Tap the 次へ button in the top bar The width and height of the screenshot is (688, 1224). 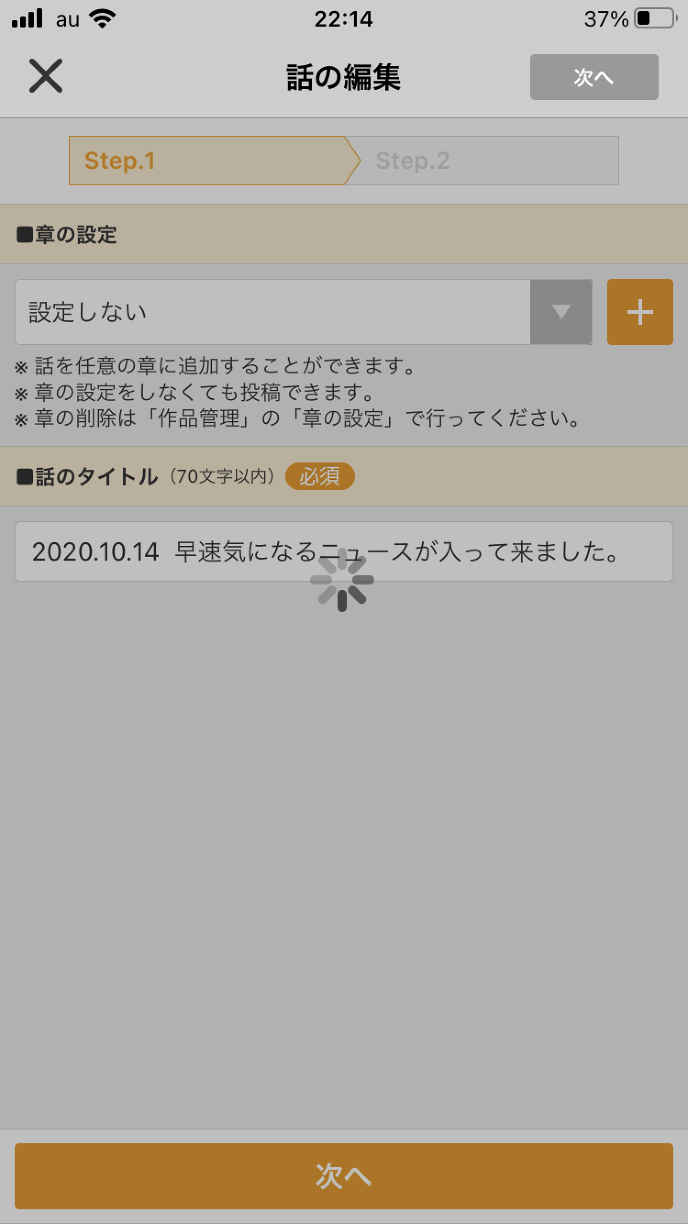coord(594,77)
